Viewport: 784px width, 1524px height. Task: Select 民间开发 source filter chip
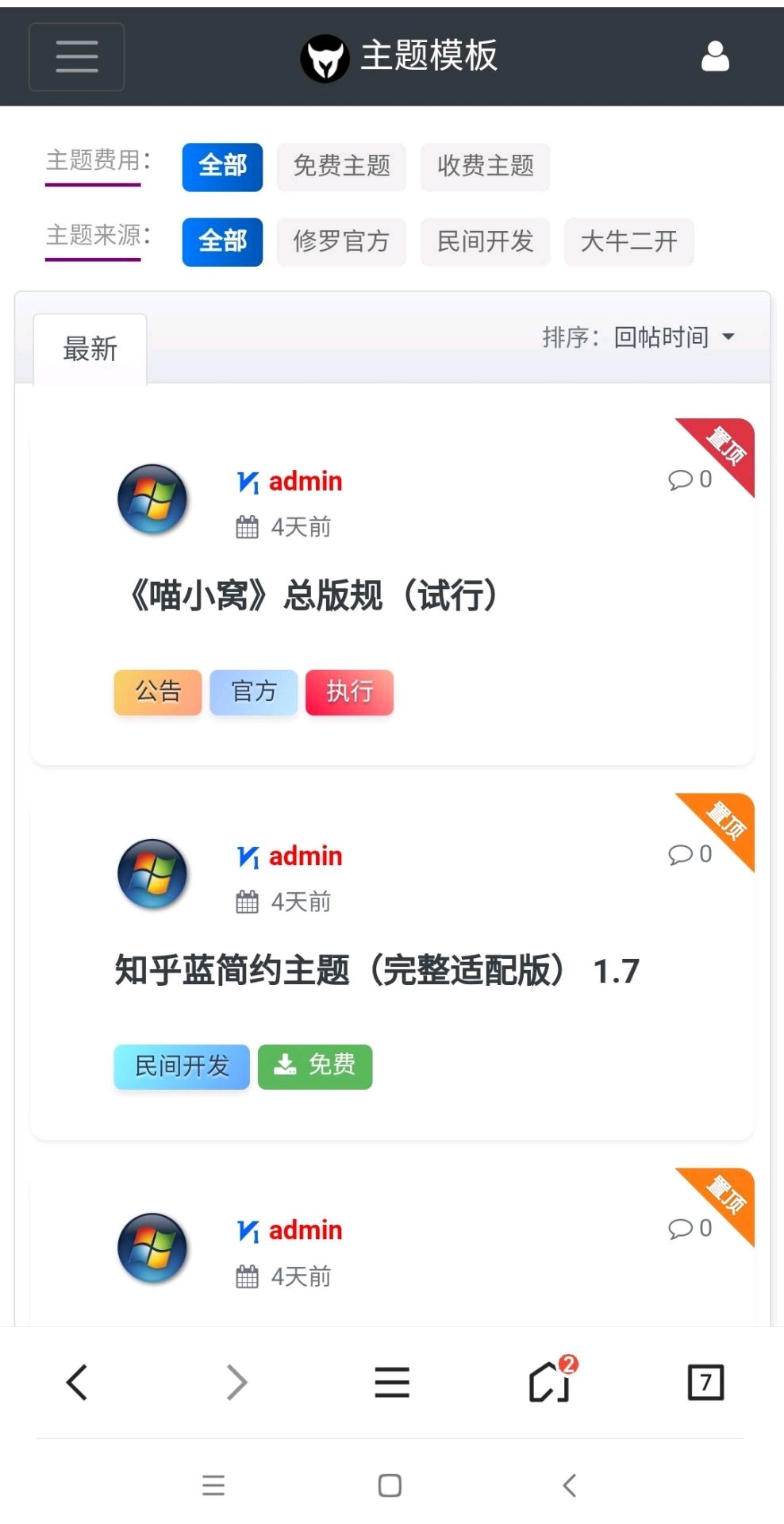point(485,241)
